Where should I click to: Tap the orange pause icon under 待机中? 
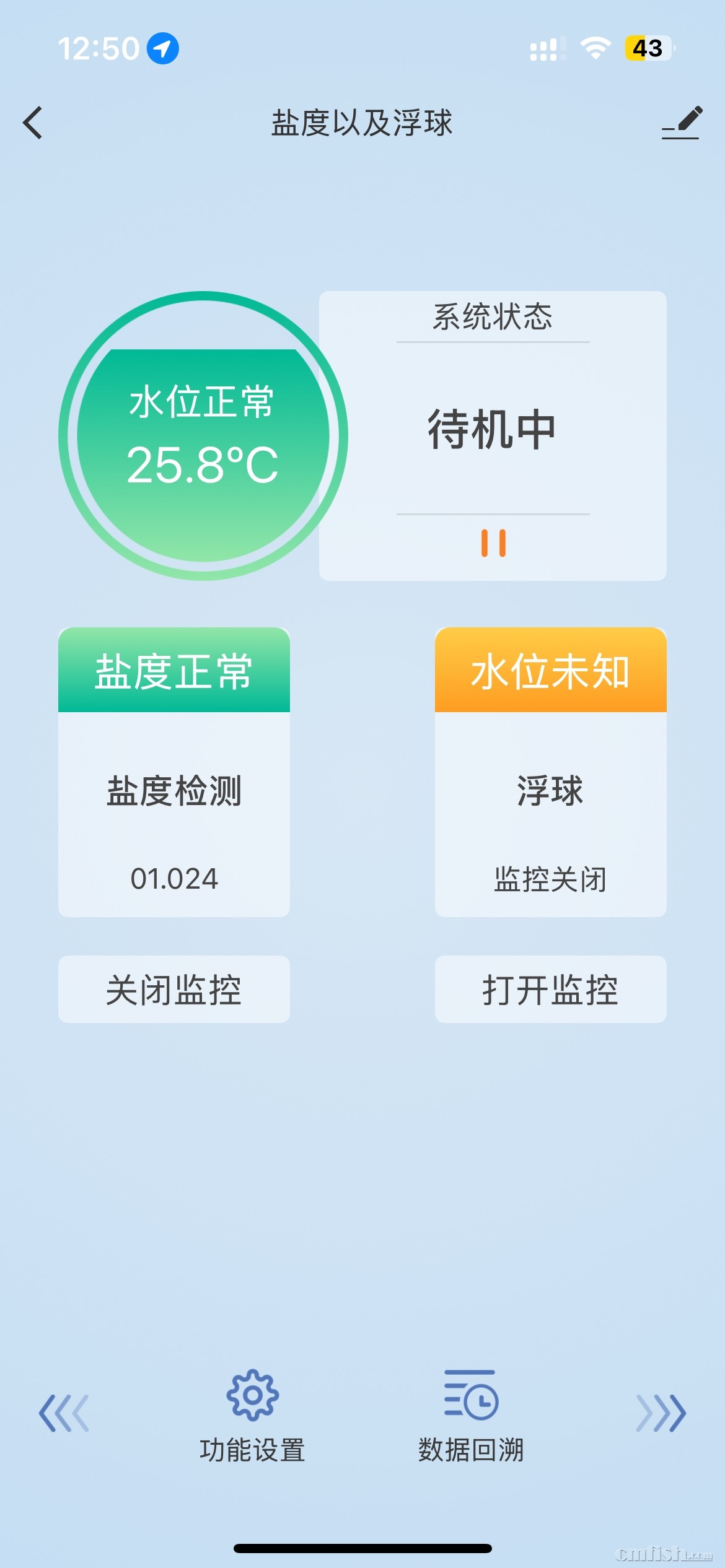pos(493,543)
